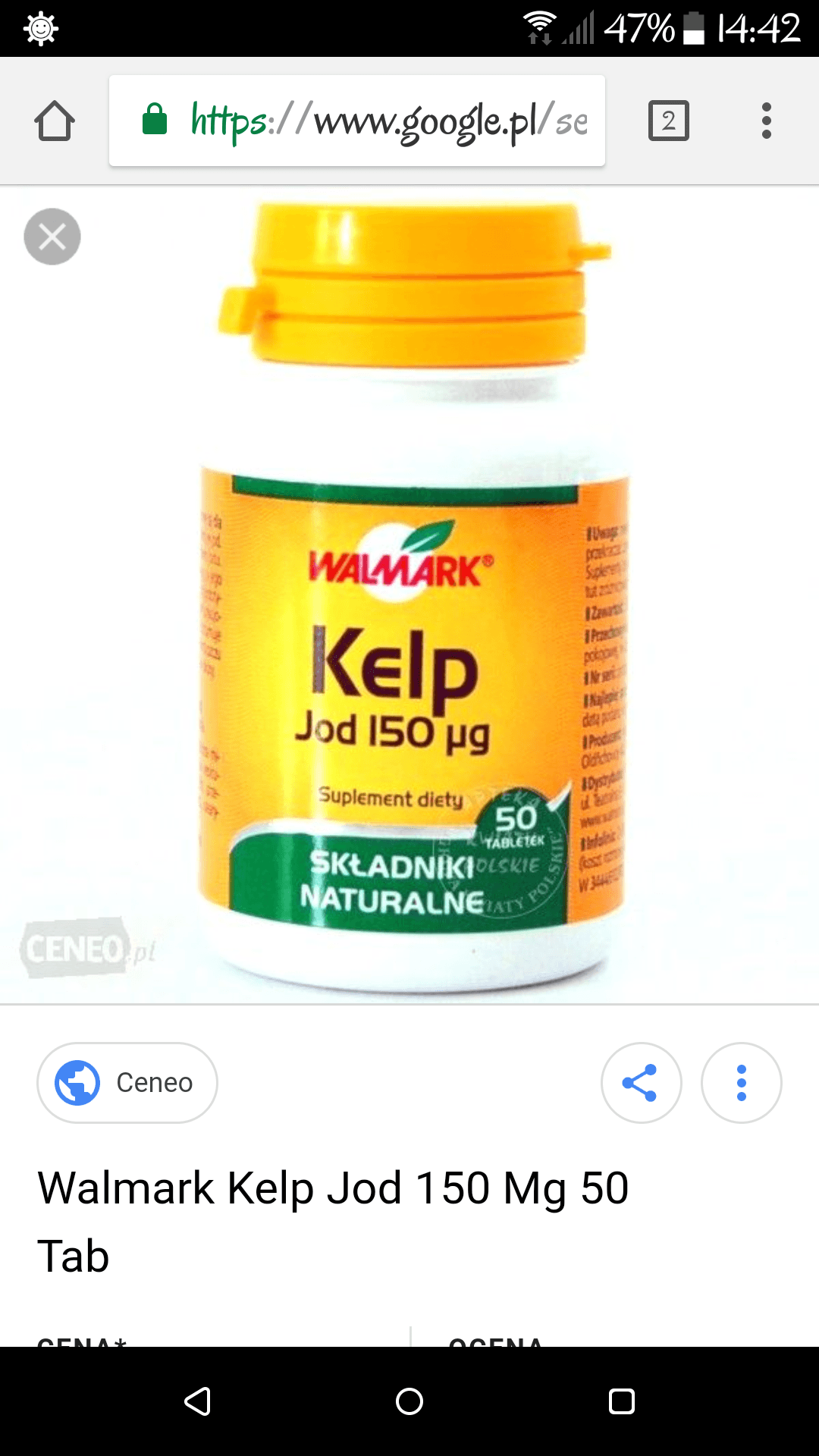Show recent apps
Screen dimensions: 819x1456
point(621,1401)
